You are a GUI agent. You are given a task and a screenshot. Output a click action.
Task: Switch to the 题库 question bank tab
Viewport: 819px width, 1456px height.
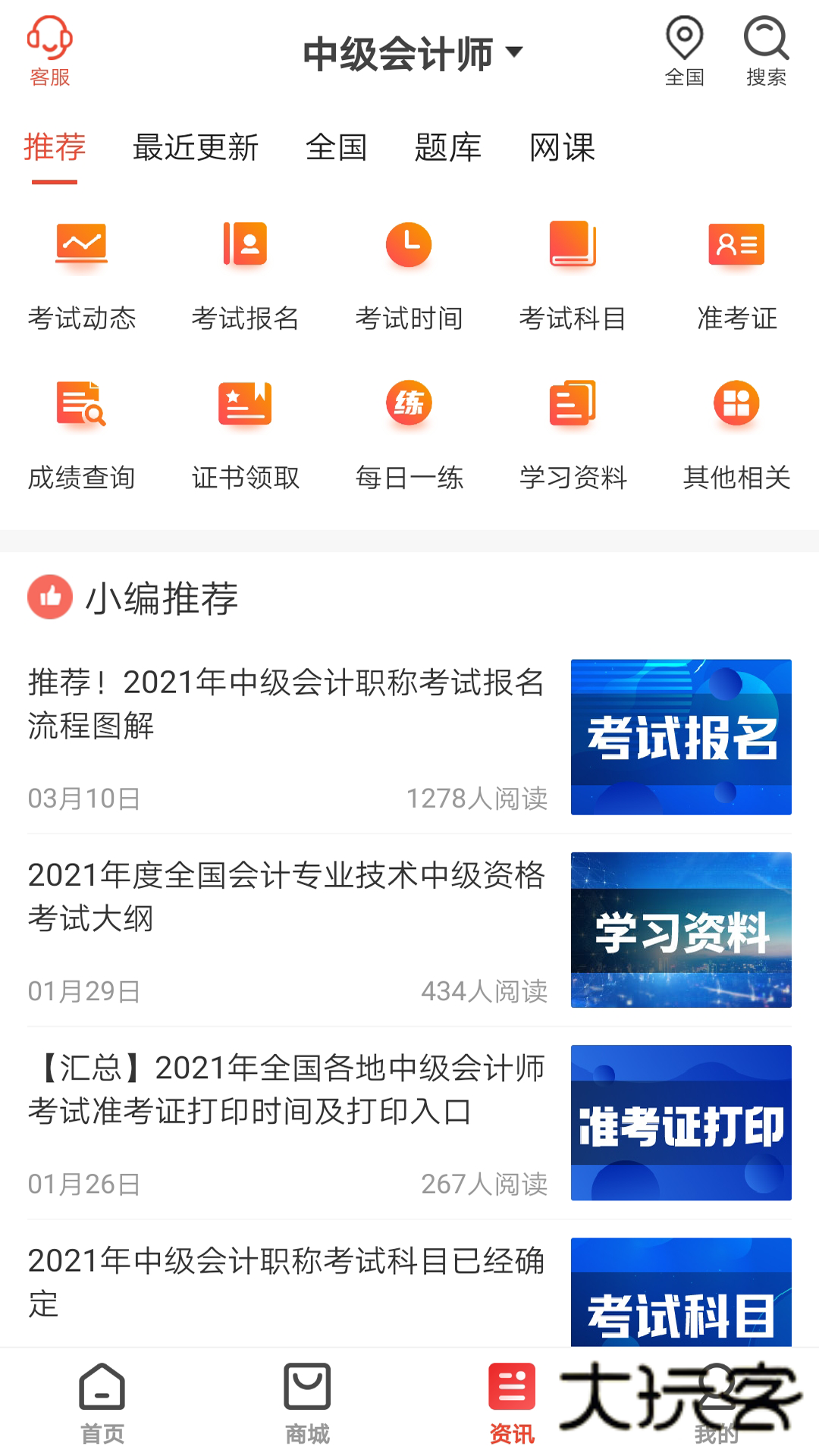point(449,148)
